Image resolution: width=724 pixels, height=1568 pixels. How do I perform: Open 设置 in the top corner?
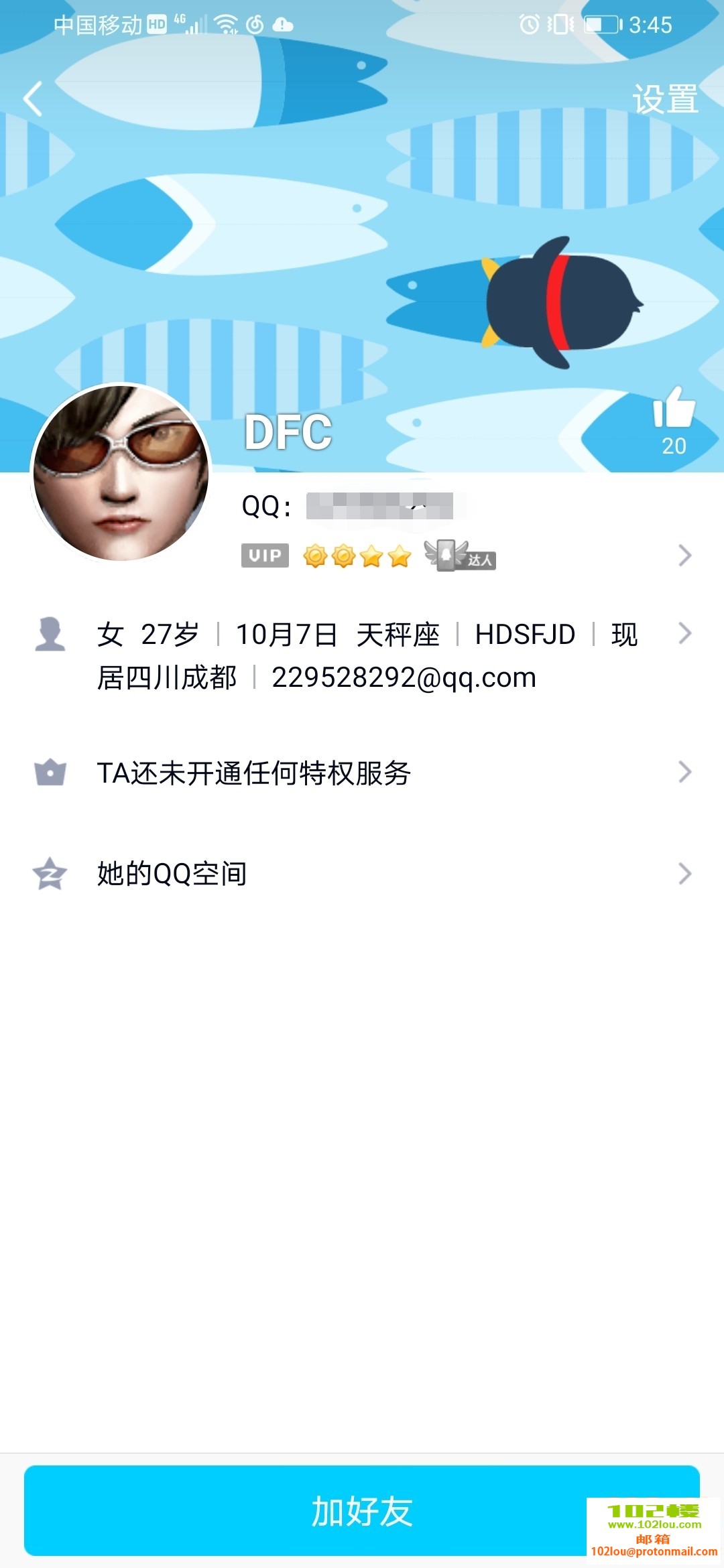click(x=665, y=99)
